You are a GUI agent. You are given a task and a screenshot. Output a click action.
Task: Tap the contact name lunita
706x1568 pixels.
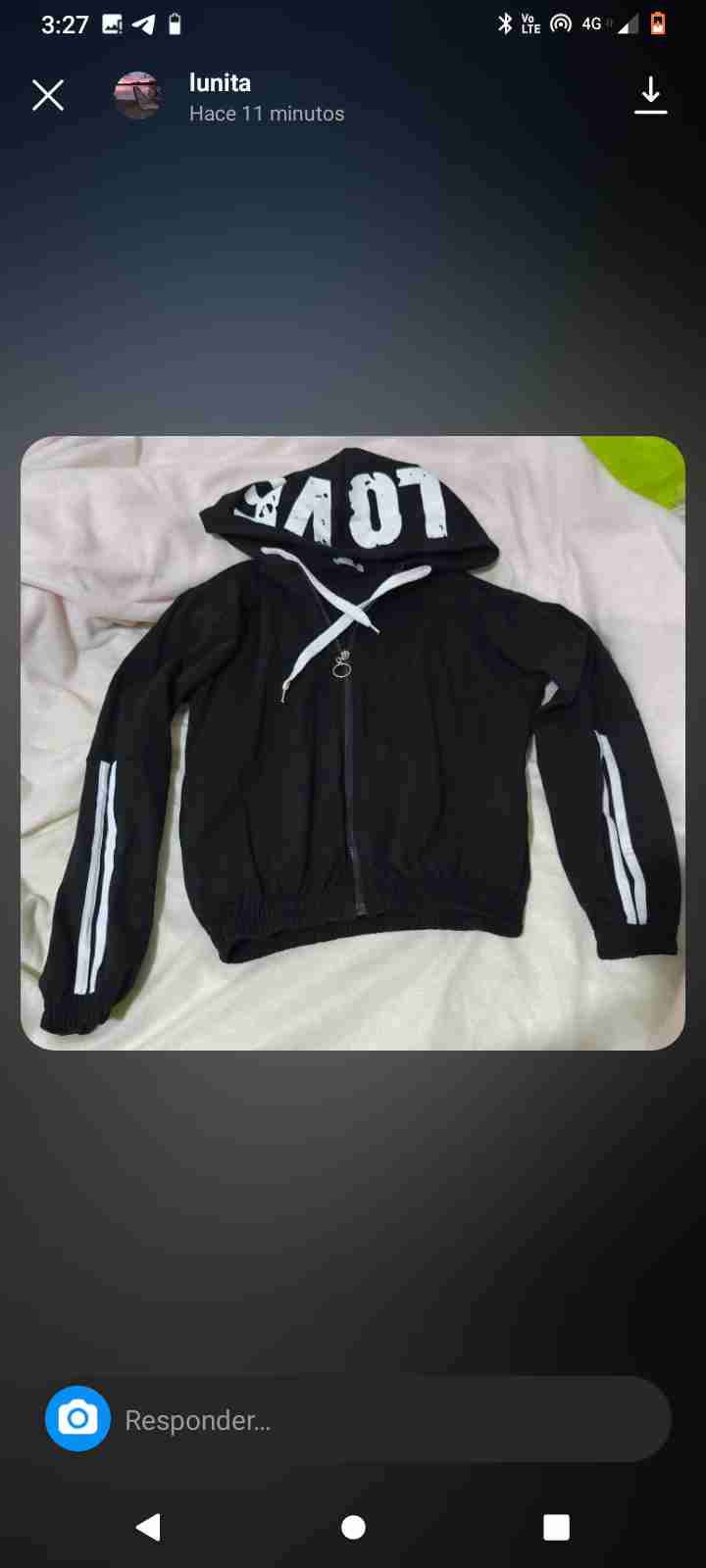(220, 82)
